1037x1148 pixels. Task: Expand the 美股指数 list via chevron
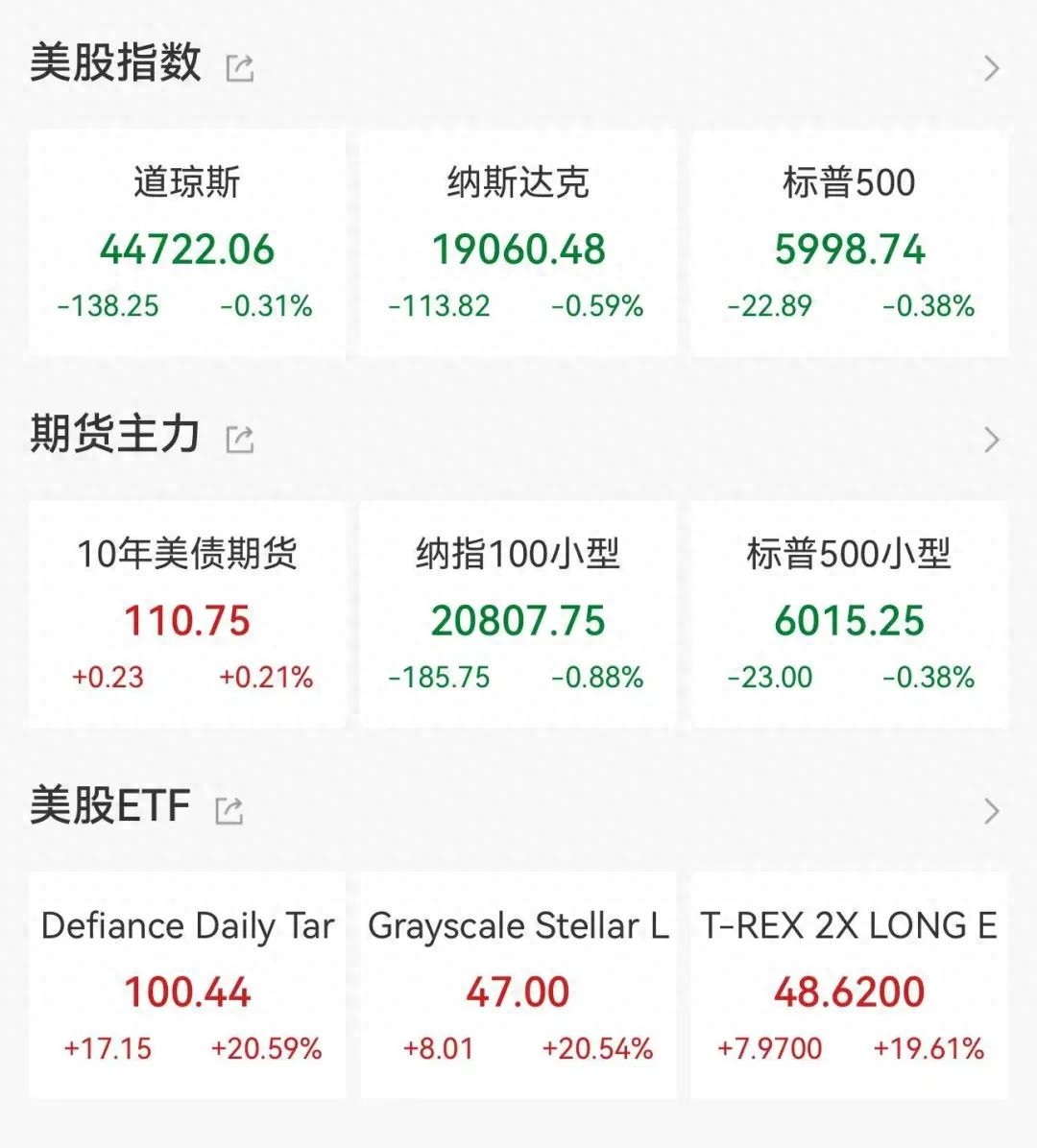(992, 68)
